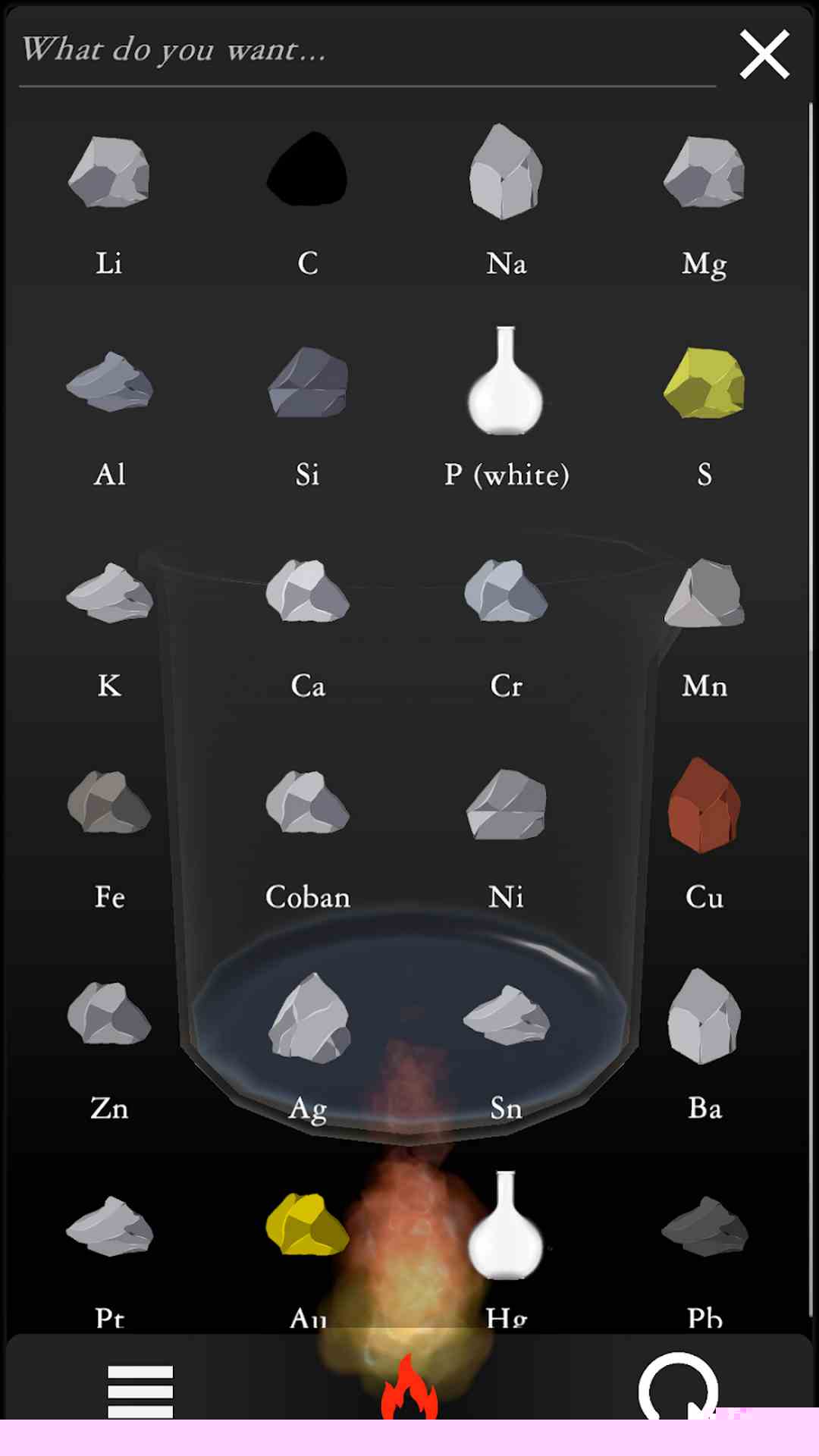
Task: Open the hamburger menu
Action: tap(140, 1391)
